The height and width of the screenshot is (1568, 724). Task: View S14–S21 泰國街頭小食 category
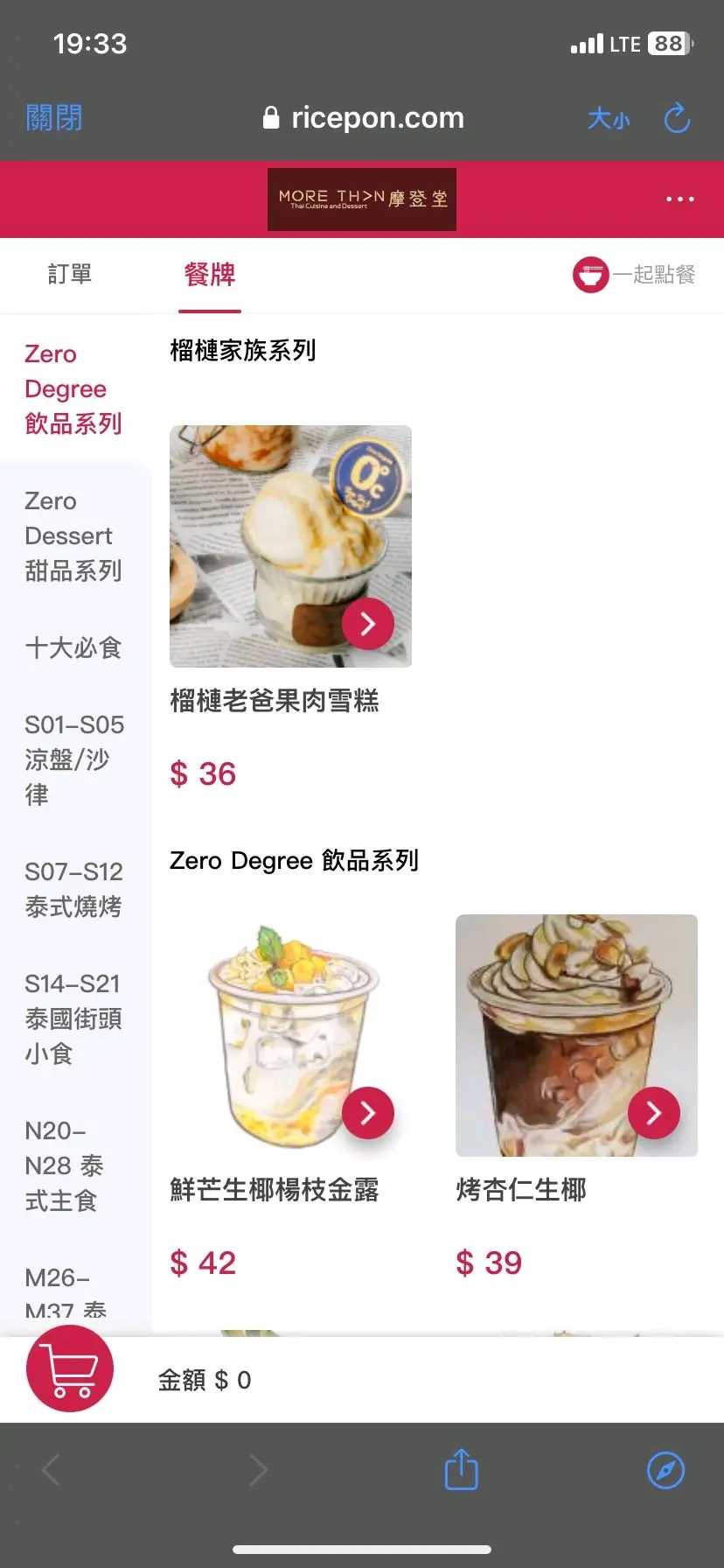[73, 1018]
